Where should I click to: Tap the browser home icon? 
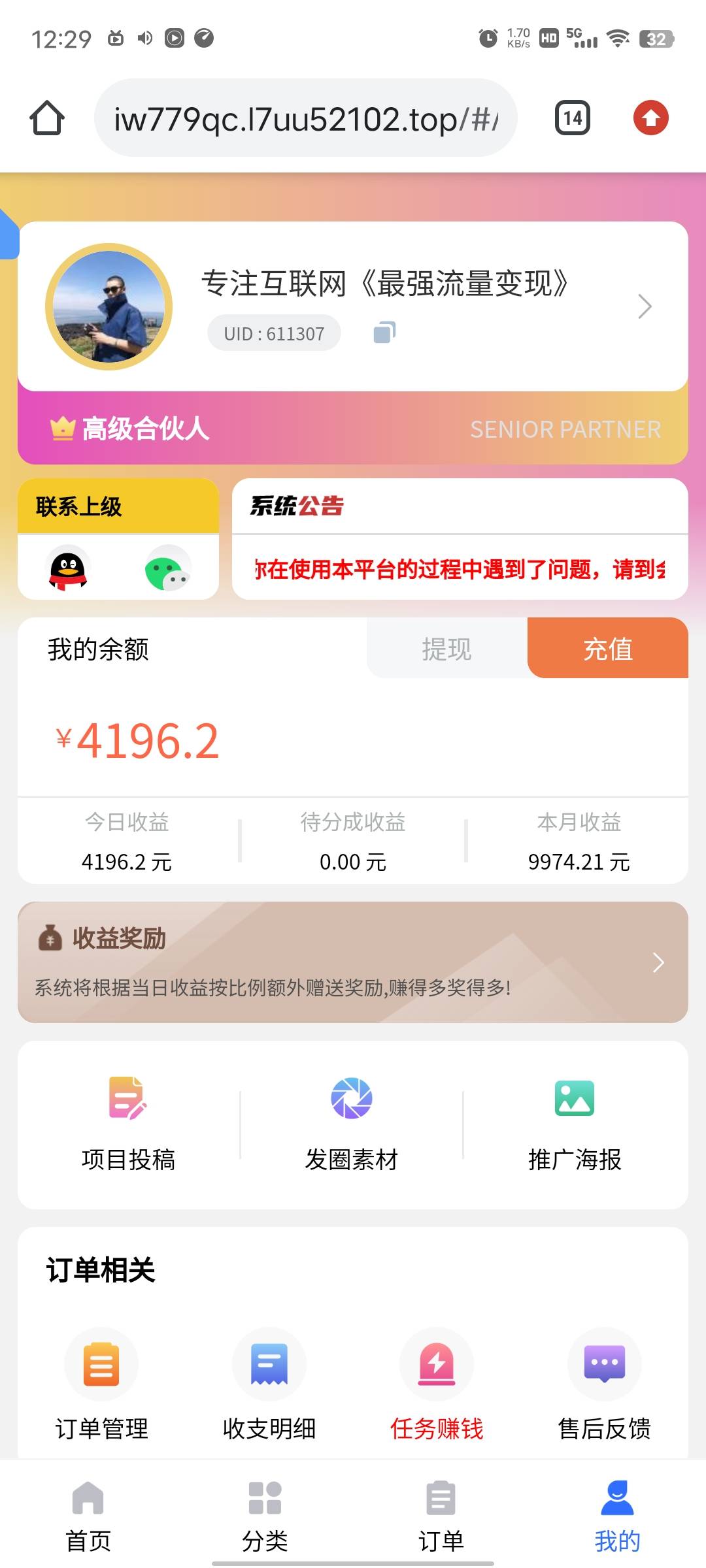tap(47, 118)
